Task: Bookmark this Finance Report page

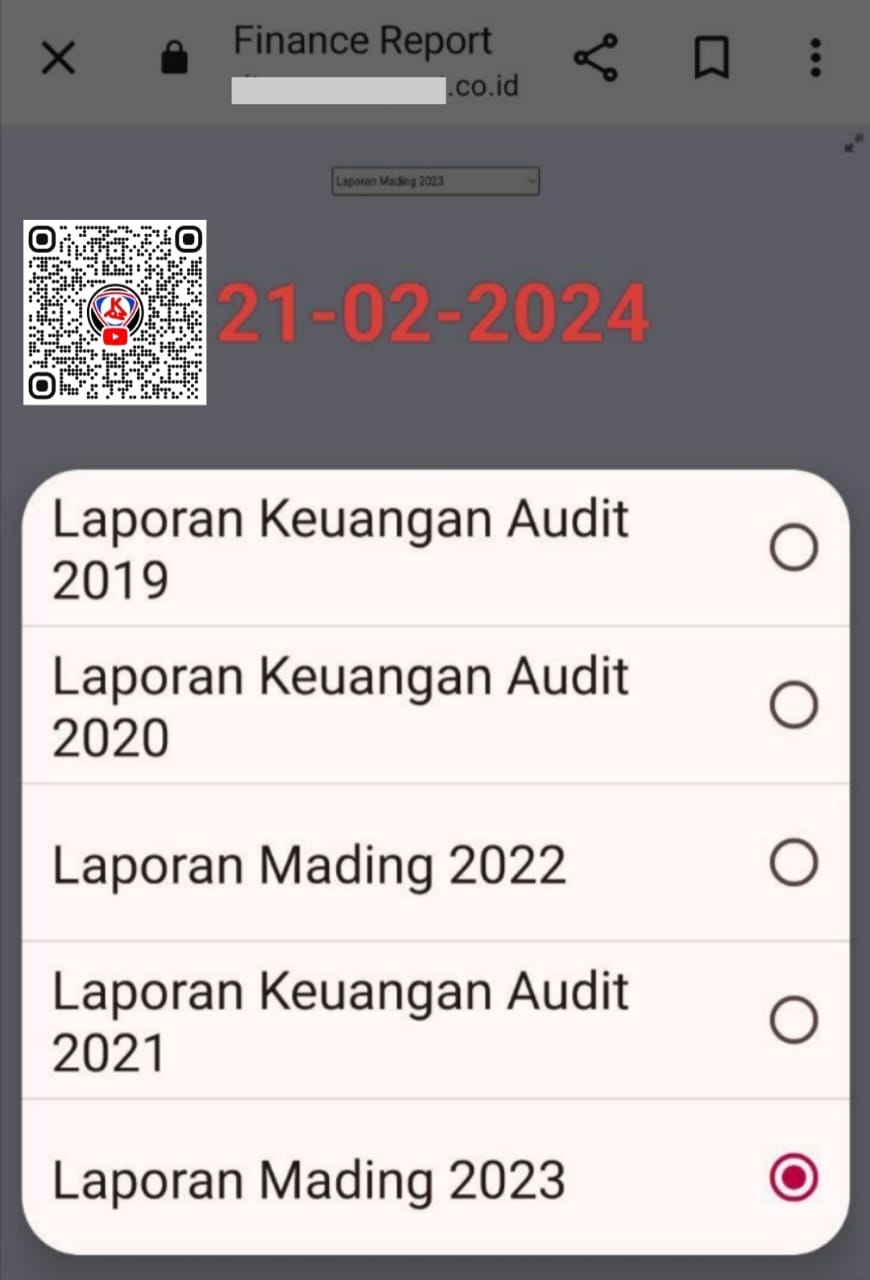Action: pos(711,59)
